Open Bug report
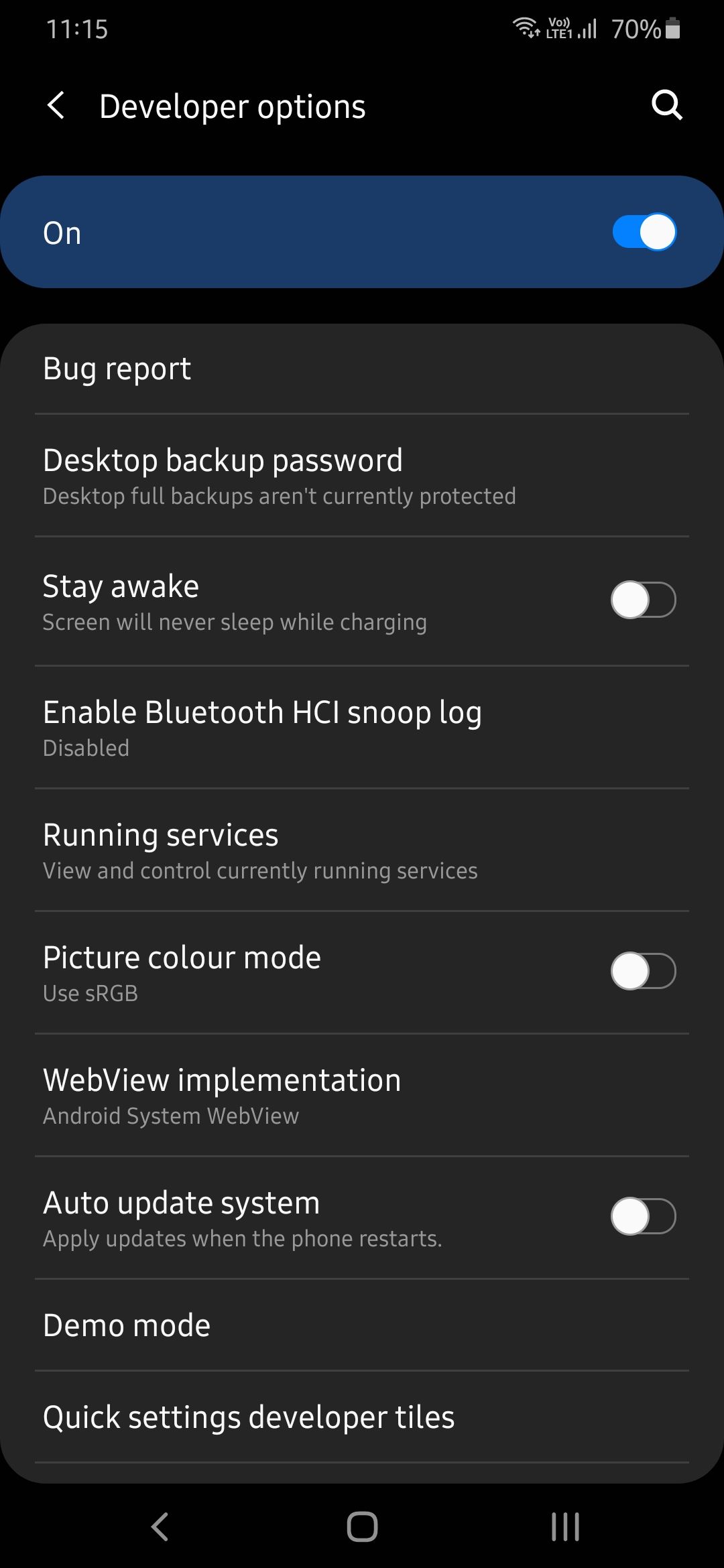 click(x=362, y=369)
